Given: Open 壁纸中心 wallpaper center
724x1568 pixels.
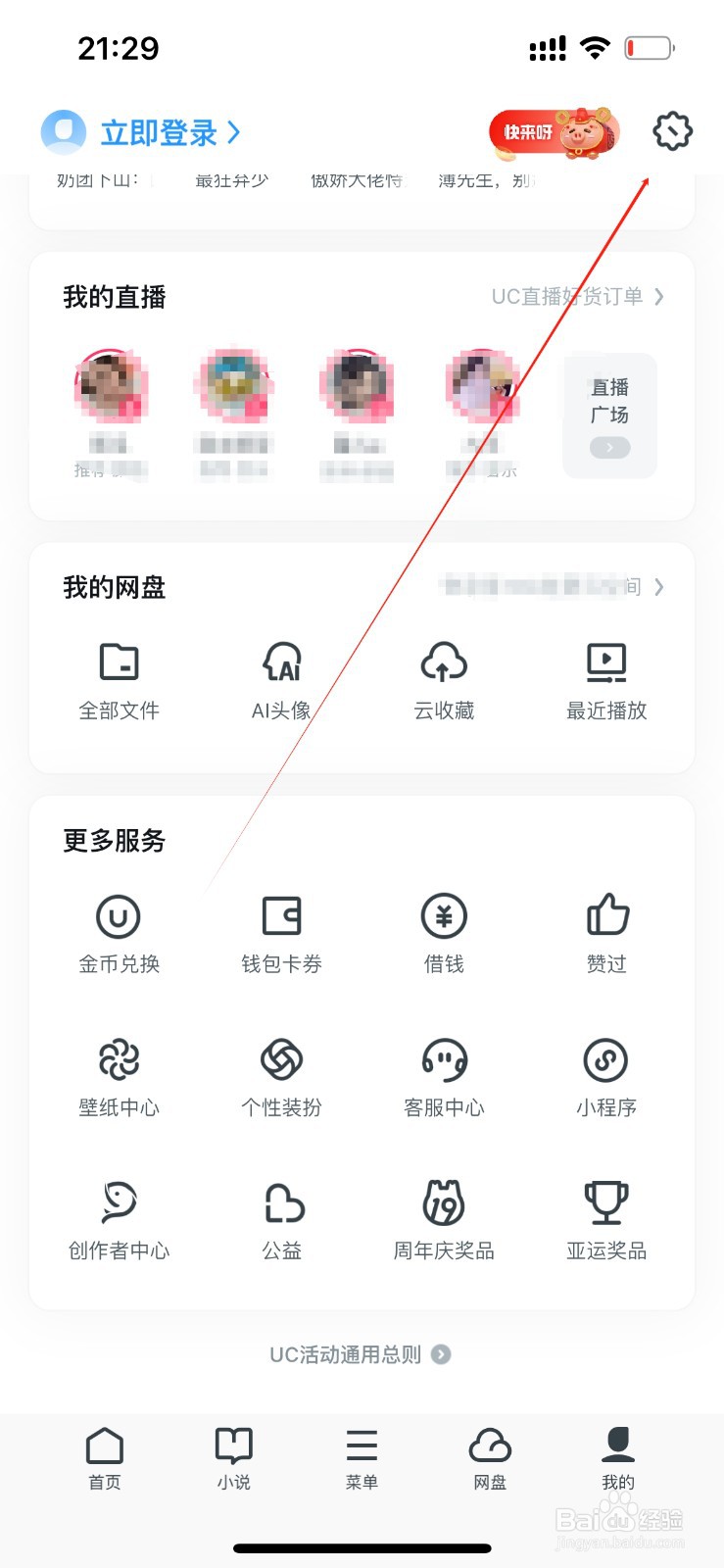Looking at the screenshot, I should tap(119, 1073).
